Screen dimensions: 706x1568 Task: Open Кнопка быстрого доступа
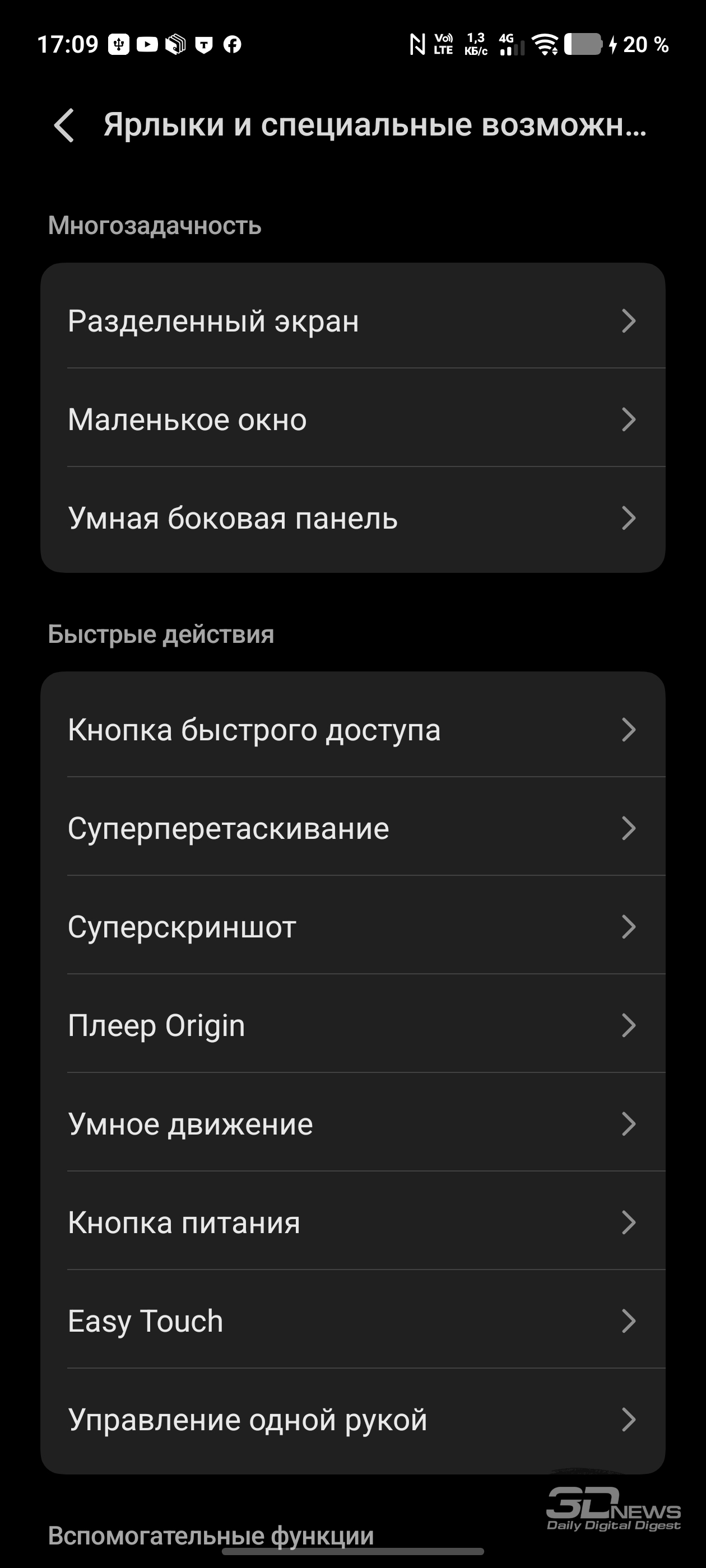pyautogui.click(x=352, y=729)
